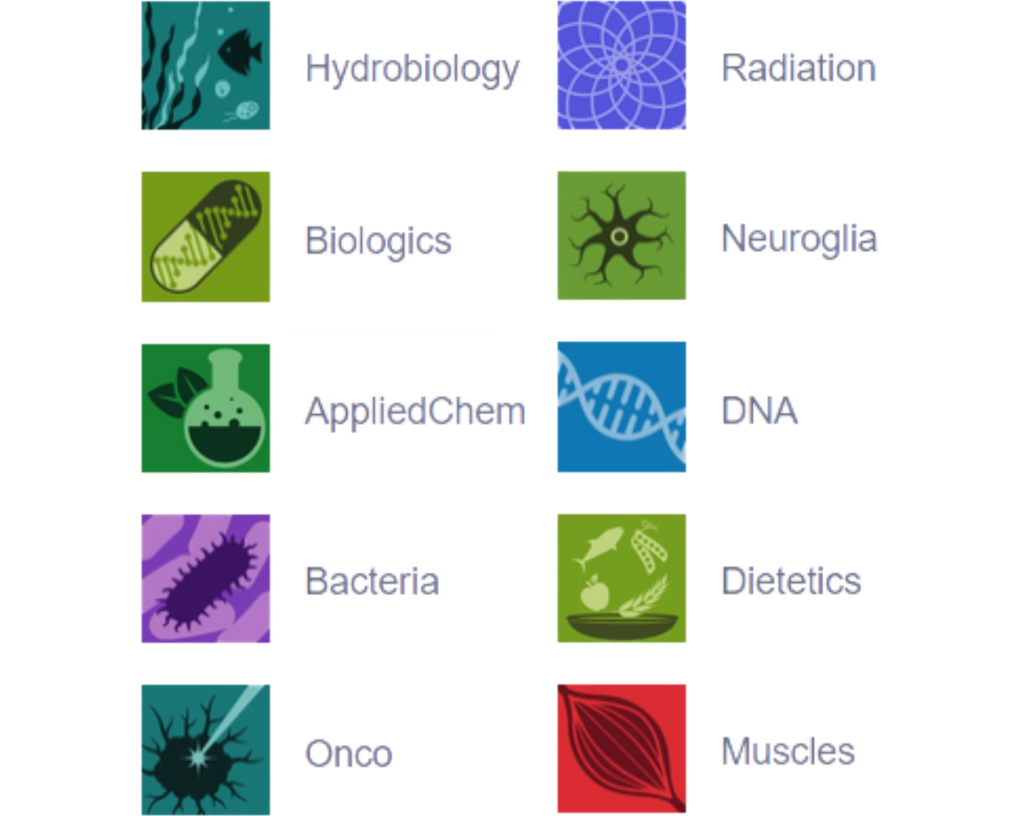Tap the DNA tile

point(621,407)
